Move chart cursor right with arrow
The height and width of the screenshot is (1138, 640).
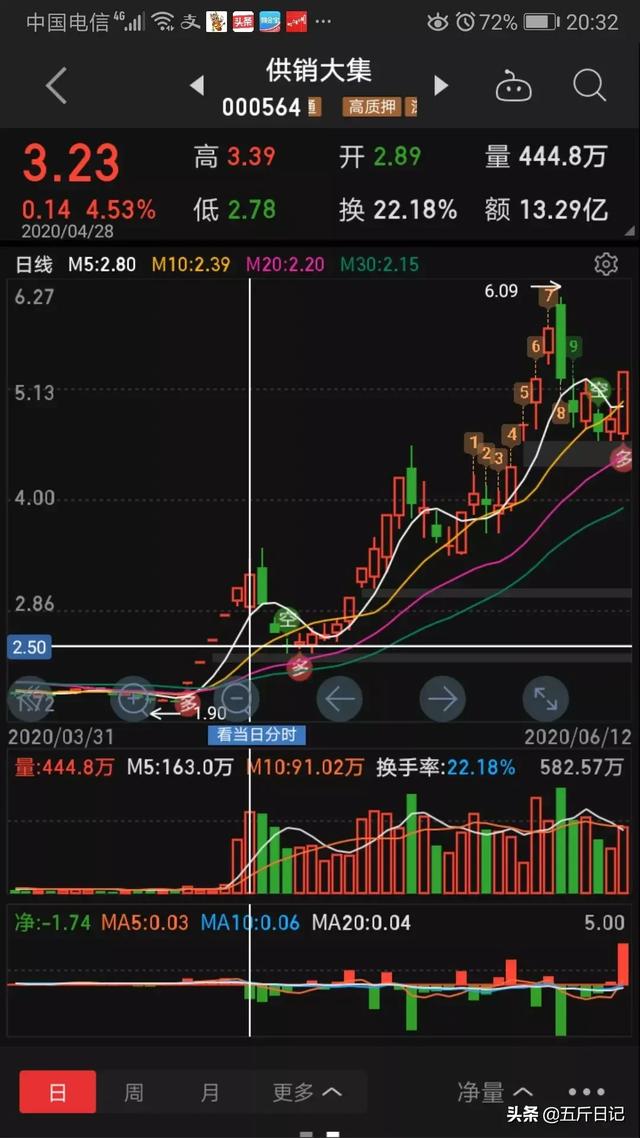coord(443,699)
